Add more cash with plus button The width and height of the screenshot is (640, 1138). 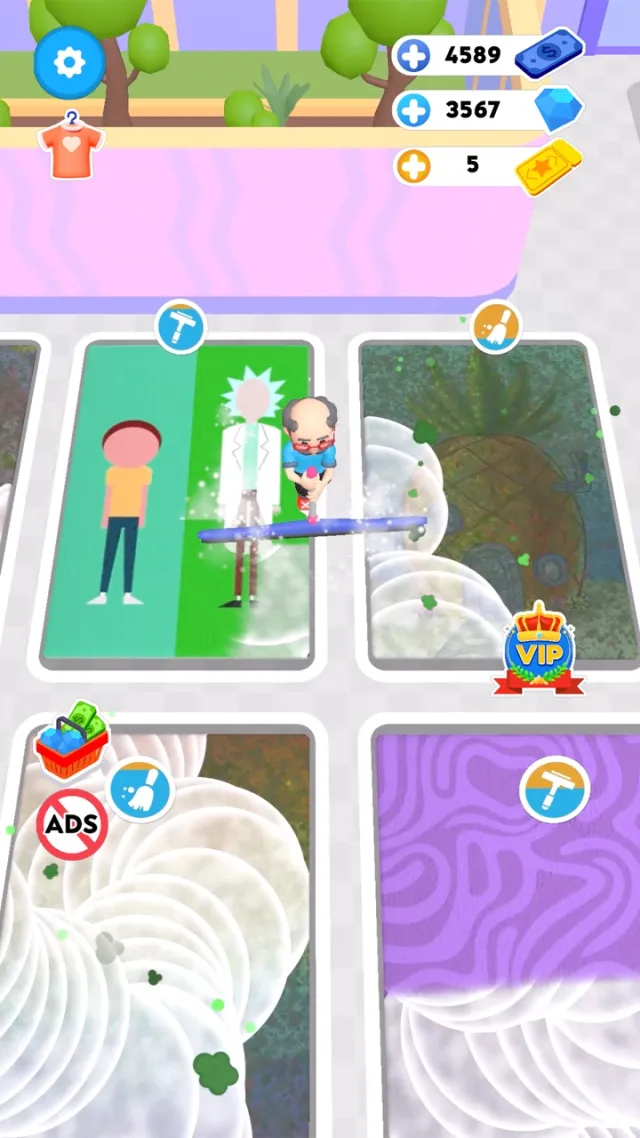click(x=412, y=55)
